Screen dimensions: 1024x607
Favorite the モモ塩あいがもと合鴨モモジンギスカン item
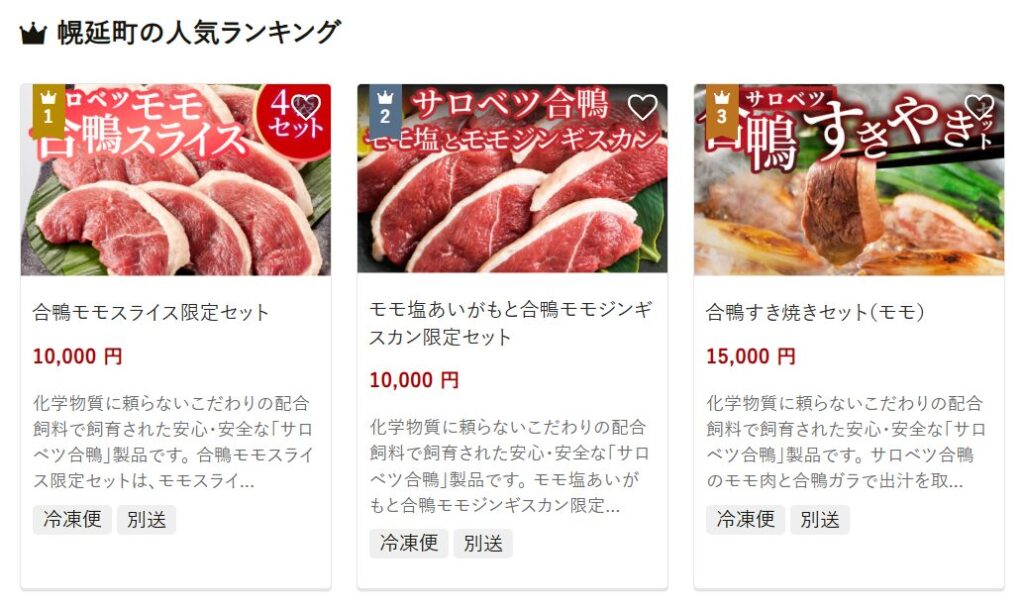click(x=642, y=106)
